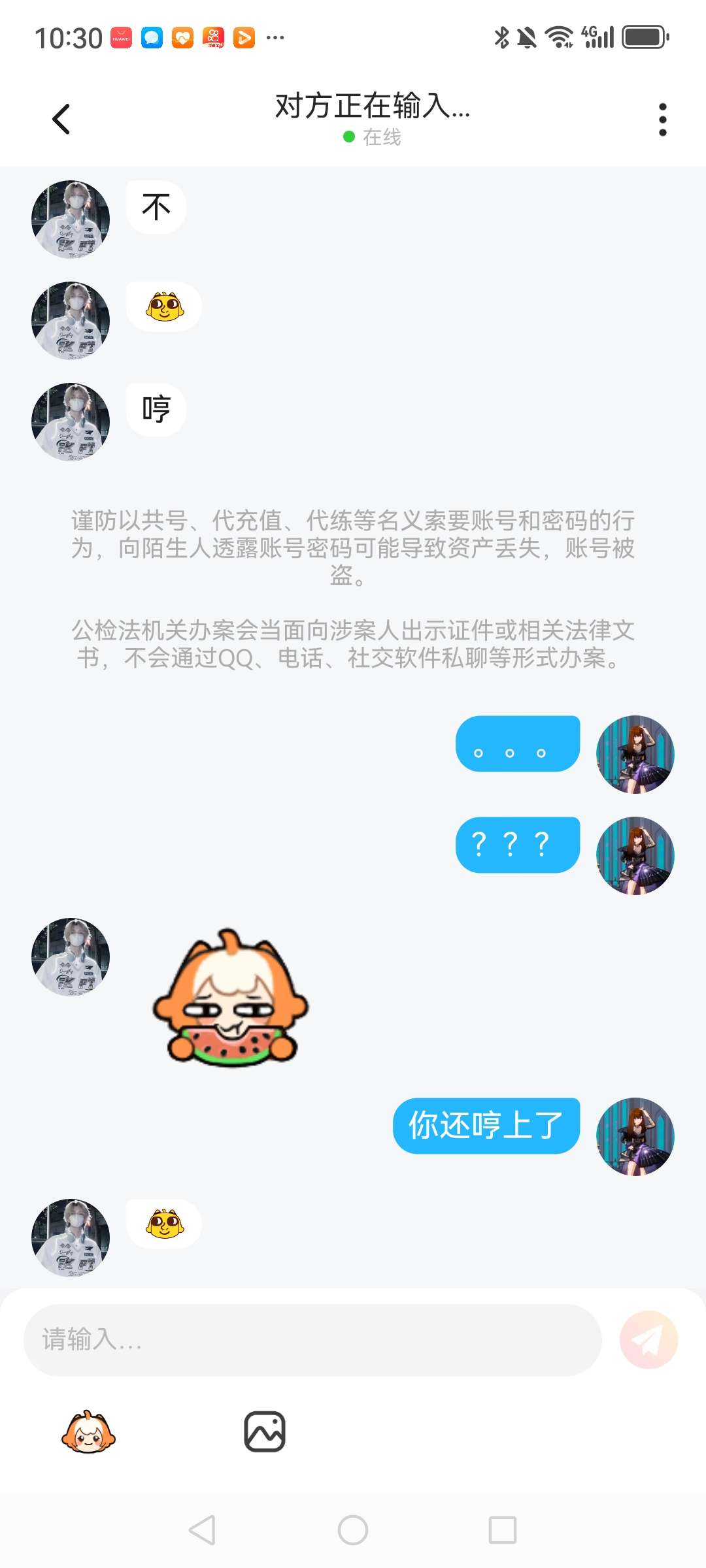Screen dimensions: 706x1568
Task: Send the message with the paper plane
Action: tap(648, 1340)
